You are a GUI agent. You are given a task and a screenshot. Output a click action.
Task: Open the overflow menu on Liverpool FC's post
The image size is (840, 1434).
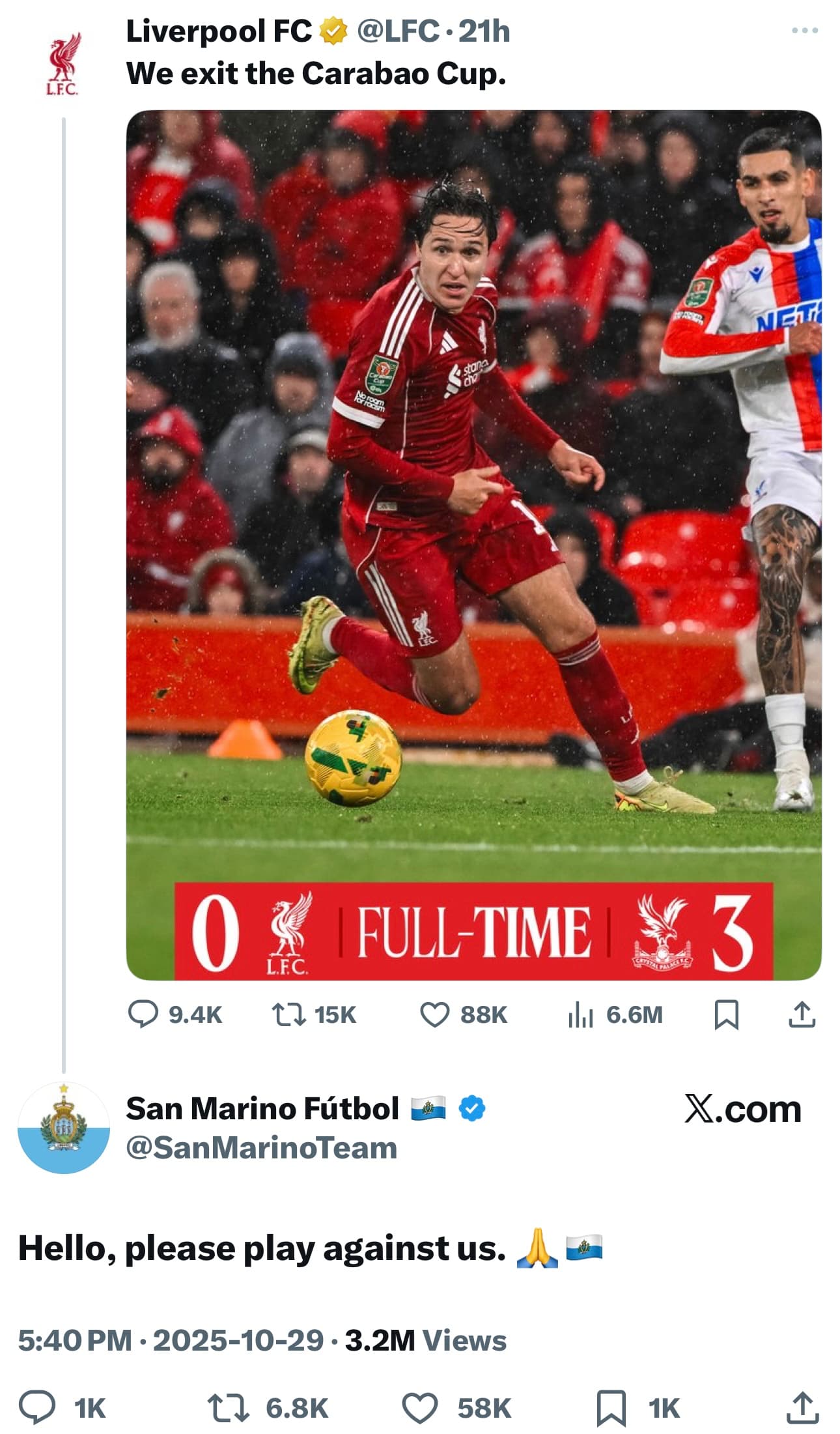[x=804, y=31]
